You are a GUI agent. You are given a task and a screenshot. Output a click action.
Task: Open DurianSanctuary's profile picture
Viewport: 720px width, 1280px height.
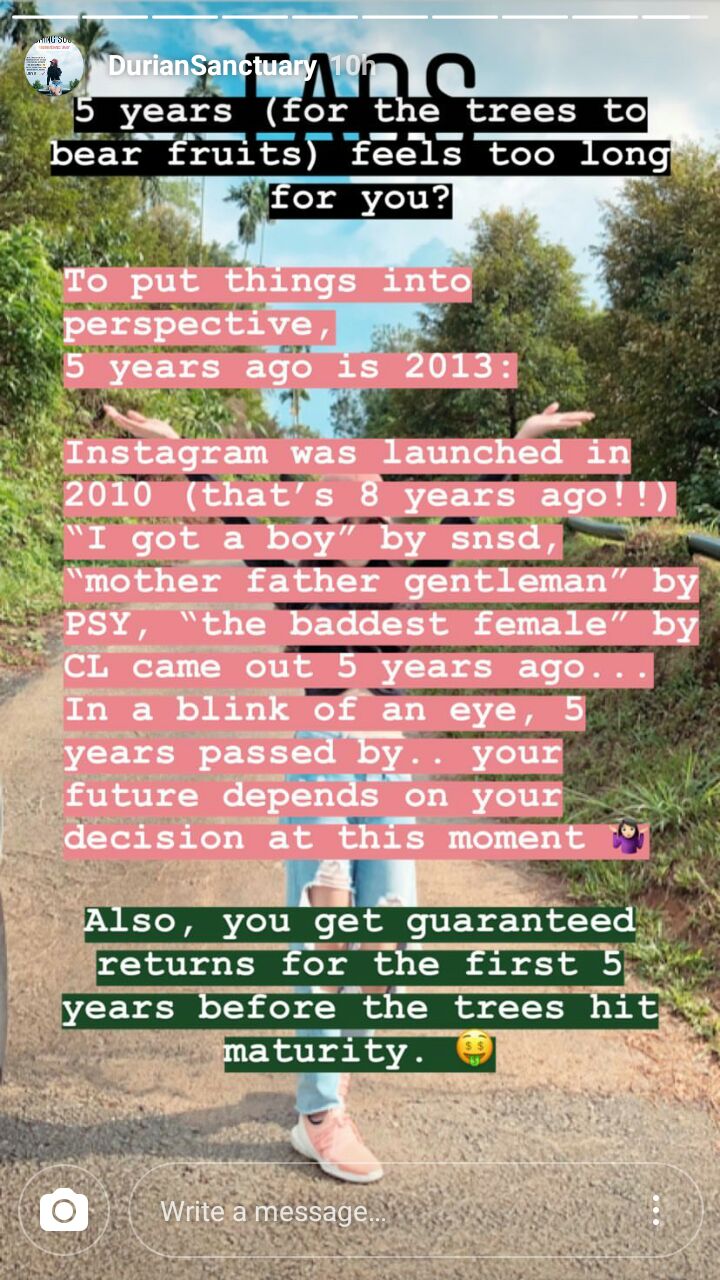click(x=54, y=66)
